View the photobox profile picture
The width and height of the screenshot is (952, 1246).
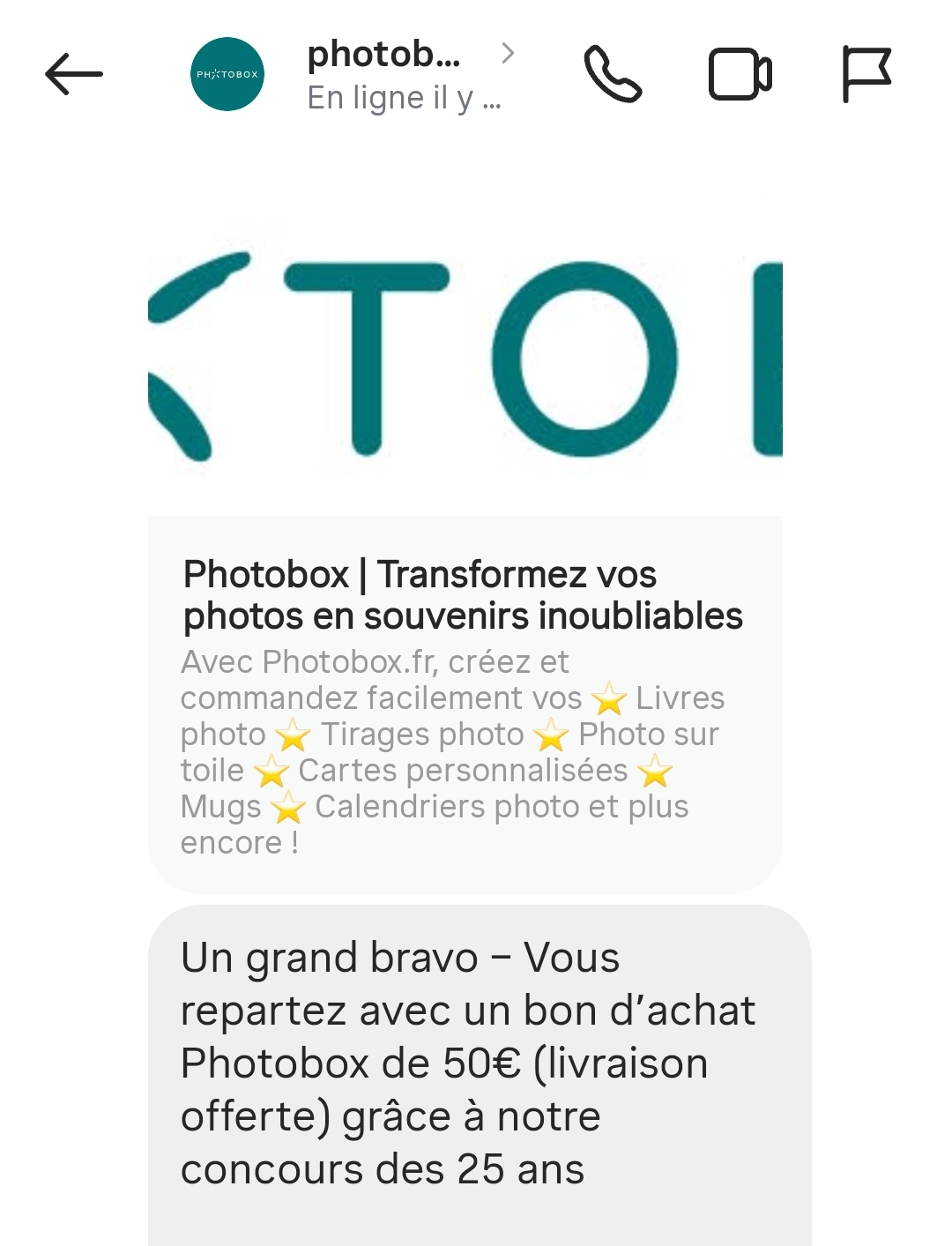point(227,74)
